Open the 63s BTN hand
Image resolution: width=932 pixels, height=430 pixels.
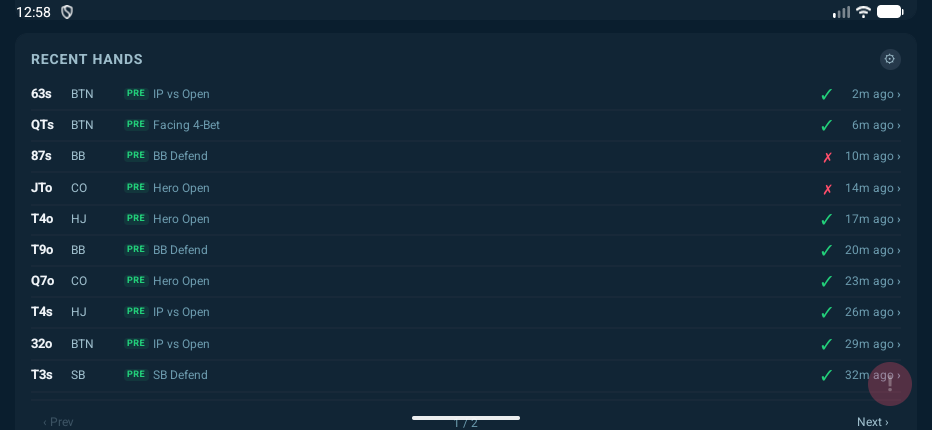[x=465, y=94]
